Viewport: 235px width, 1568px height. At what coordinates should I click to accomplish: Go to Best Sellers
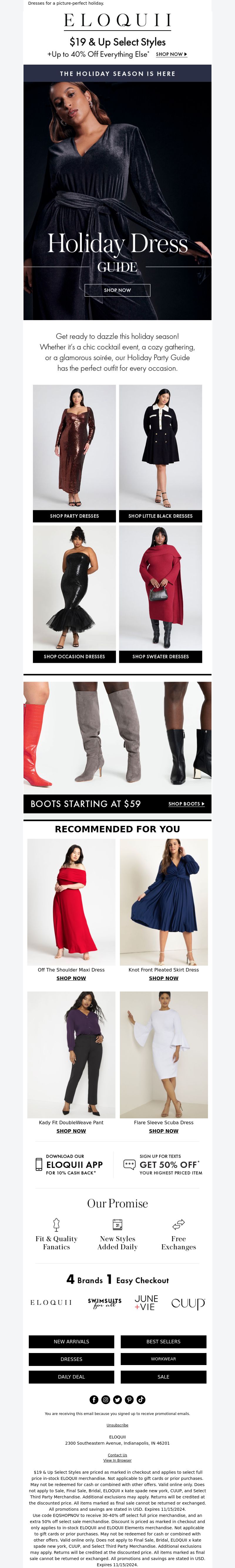[163, 1342]
